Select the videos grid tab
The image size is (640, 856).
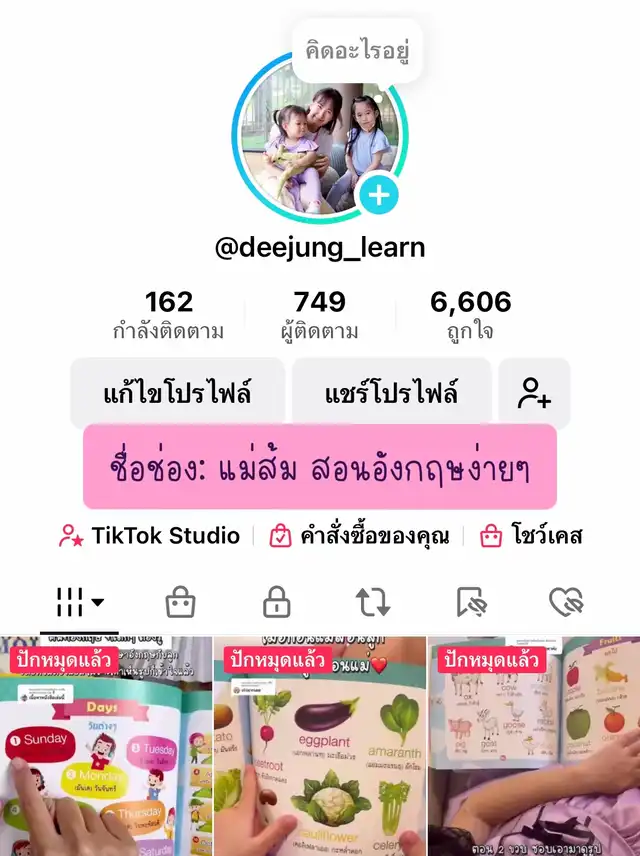[80, 602]
